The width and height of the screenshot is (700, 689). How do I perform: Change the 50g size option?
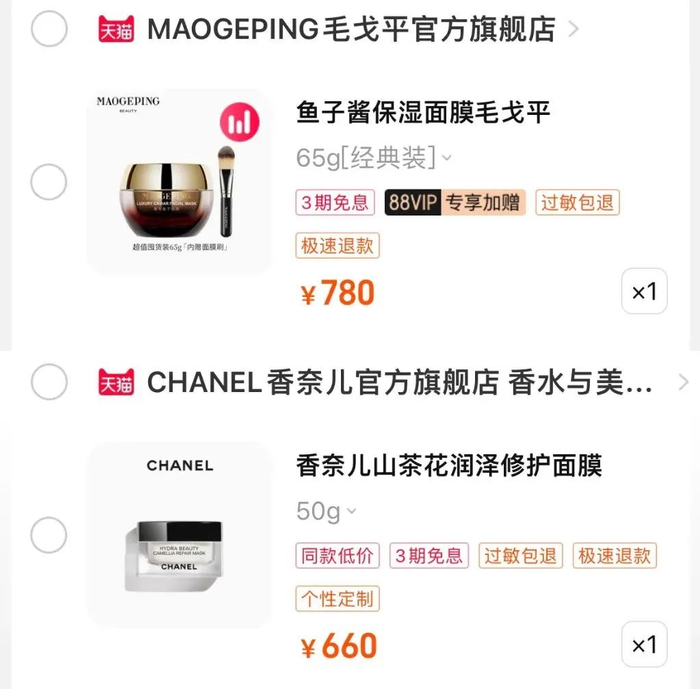click(x=326, y=511)
